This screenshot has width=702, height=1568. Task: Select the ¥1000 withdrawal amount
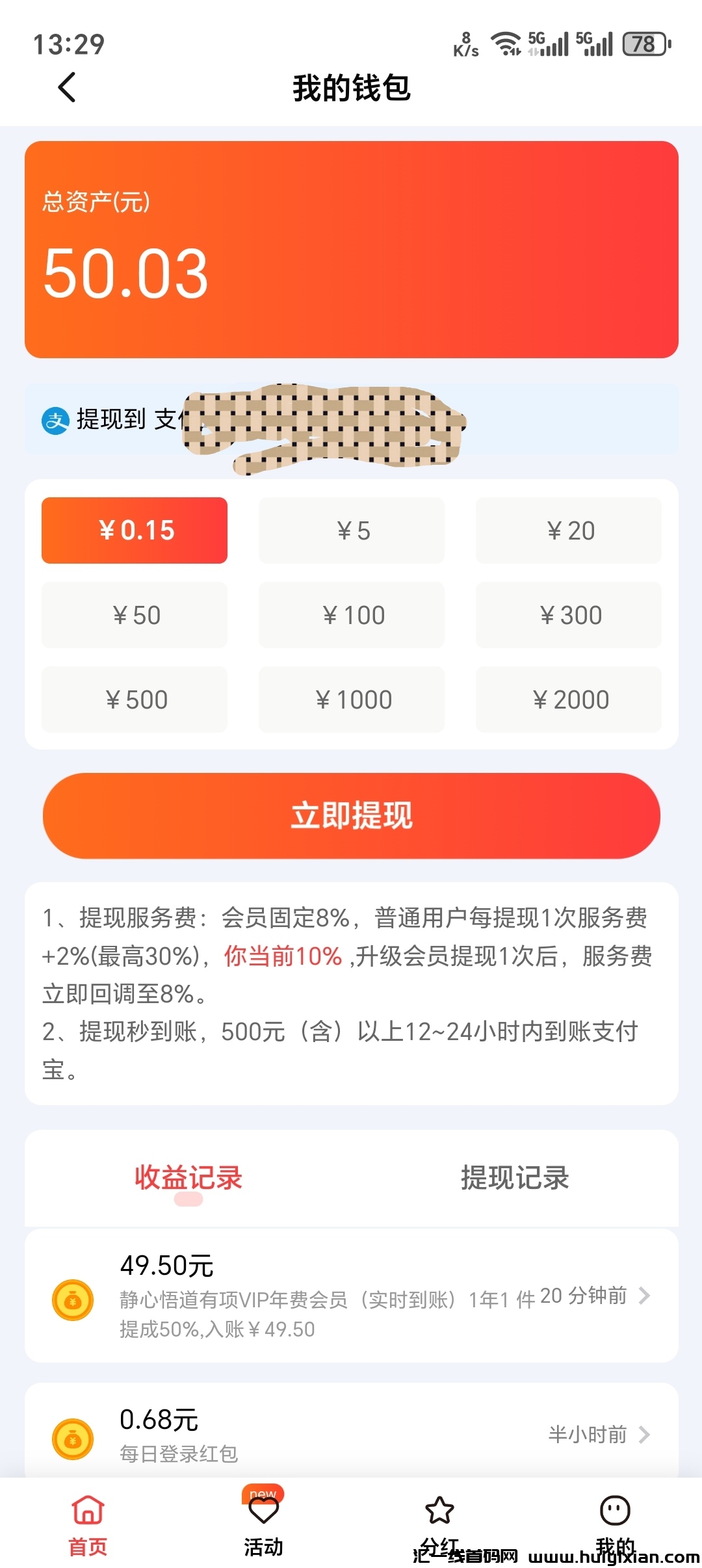coord(351,700)
